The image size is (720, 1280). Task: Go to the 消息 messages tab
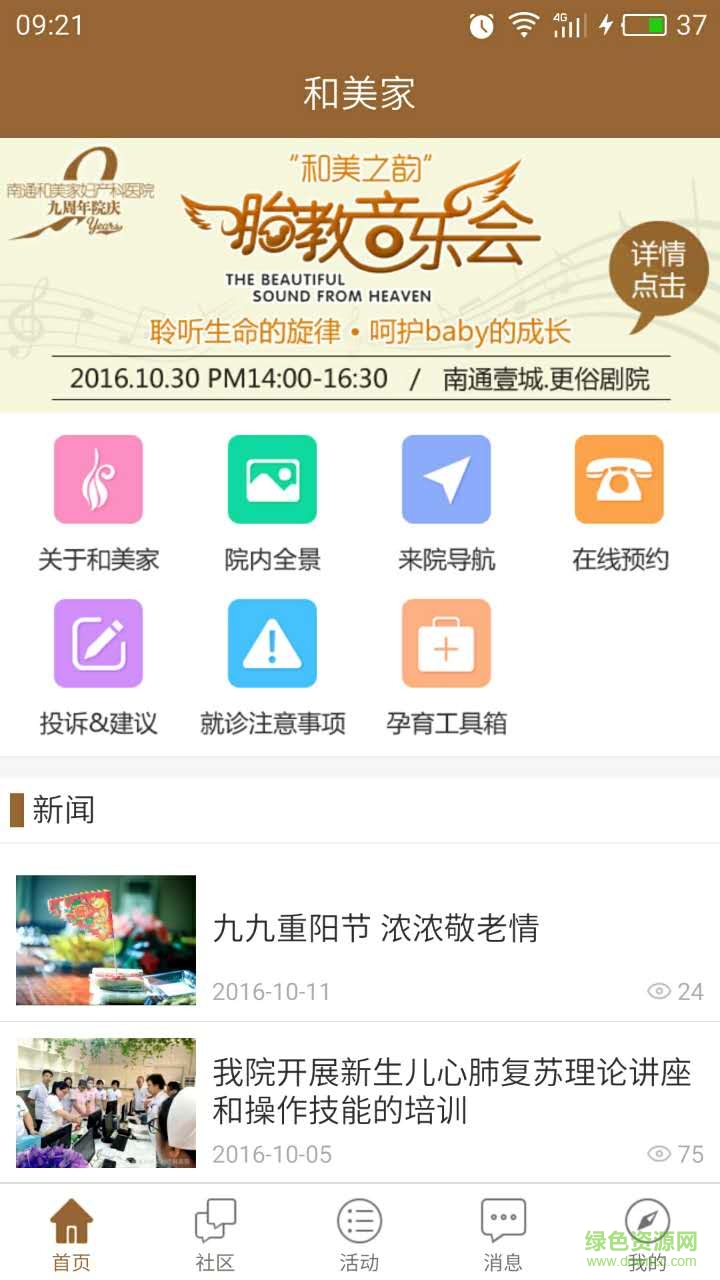coord(503,1234)
